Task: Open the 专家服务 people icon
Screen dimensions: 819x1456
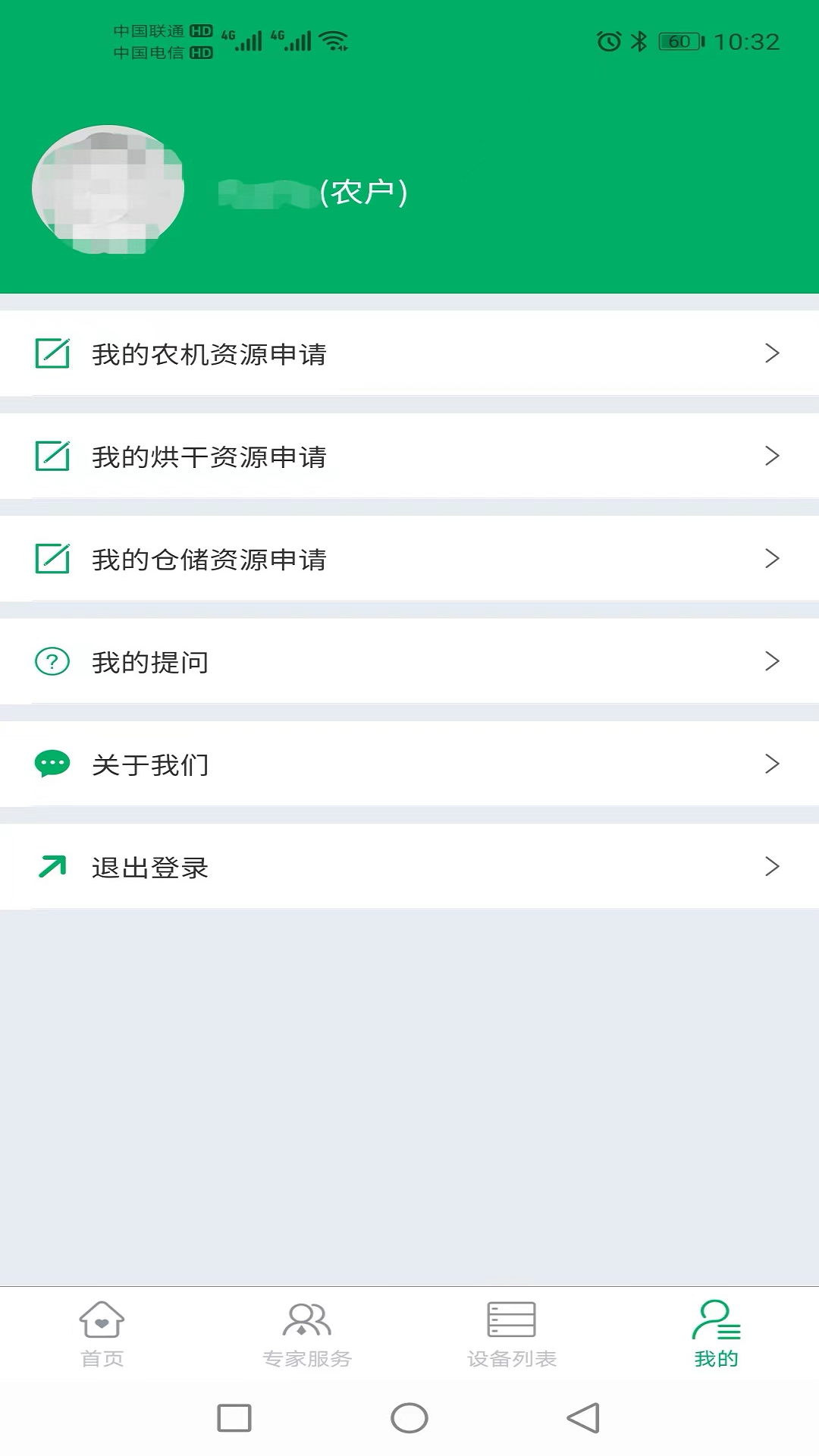Action: point(307,1329)
